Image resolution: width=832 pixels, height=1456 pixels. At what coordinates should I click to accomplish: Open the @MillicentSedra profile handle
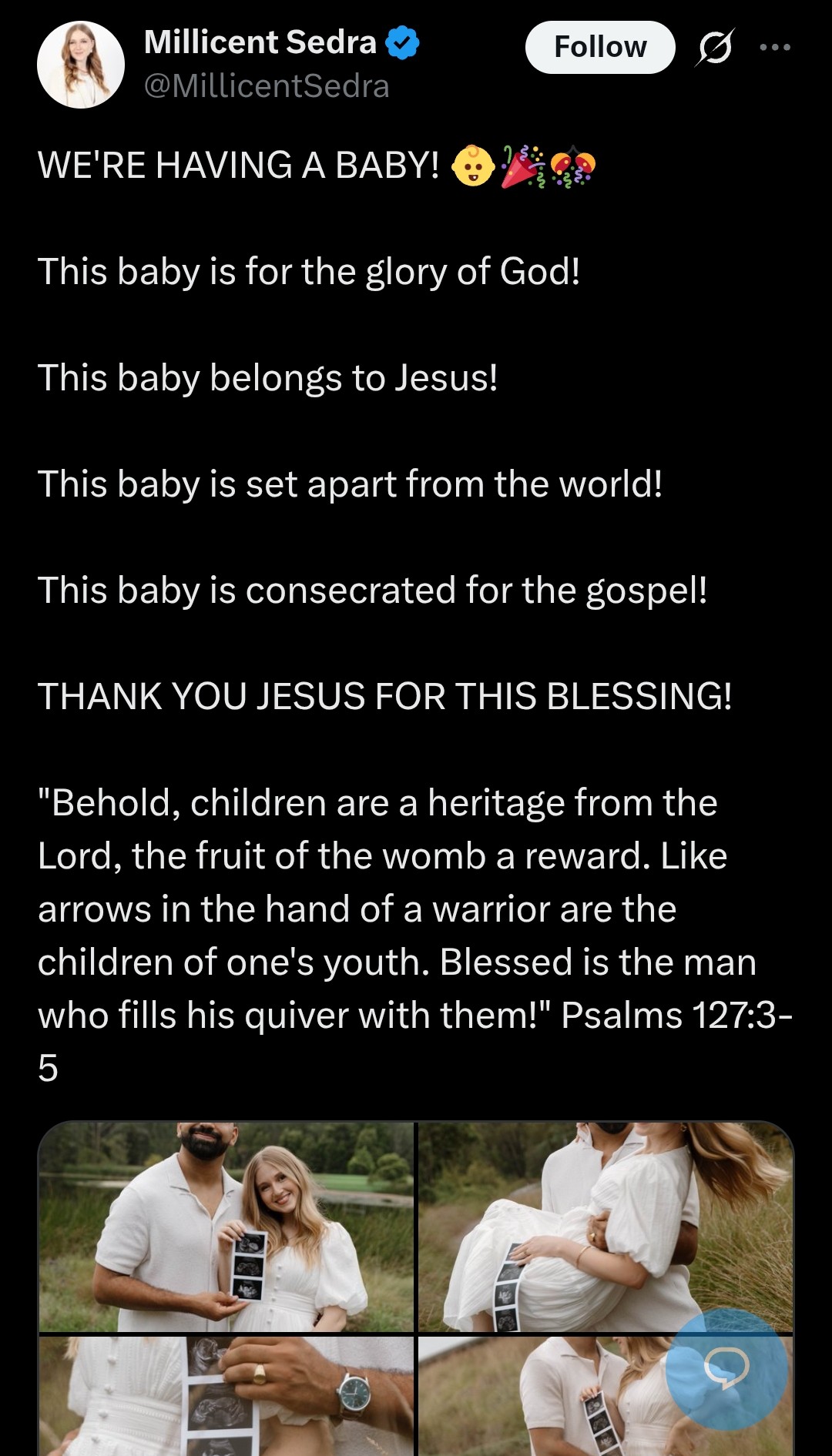[x=267, y=86]
